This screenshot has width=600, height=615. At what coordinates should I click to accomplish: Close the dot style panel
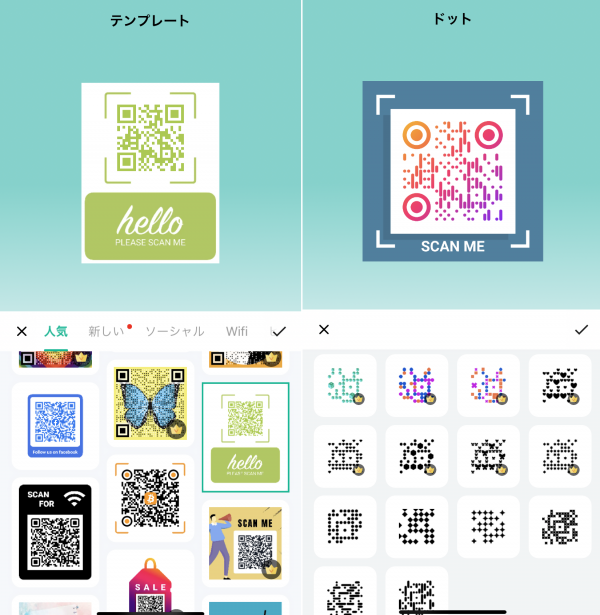(x=324, y=329)
